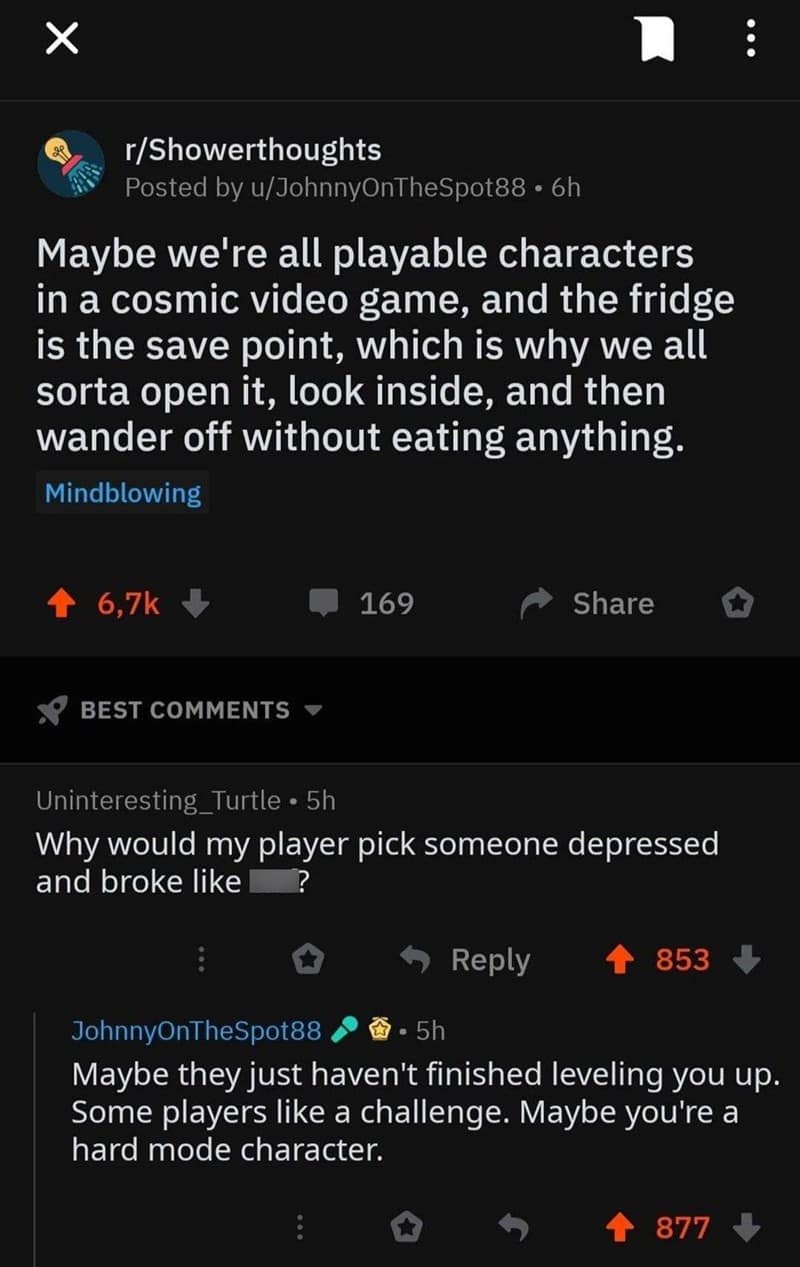Open the overflow menu on the bottom reply
This screenshot has height=1267, width=800.
point(299,1228)
